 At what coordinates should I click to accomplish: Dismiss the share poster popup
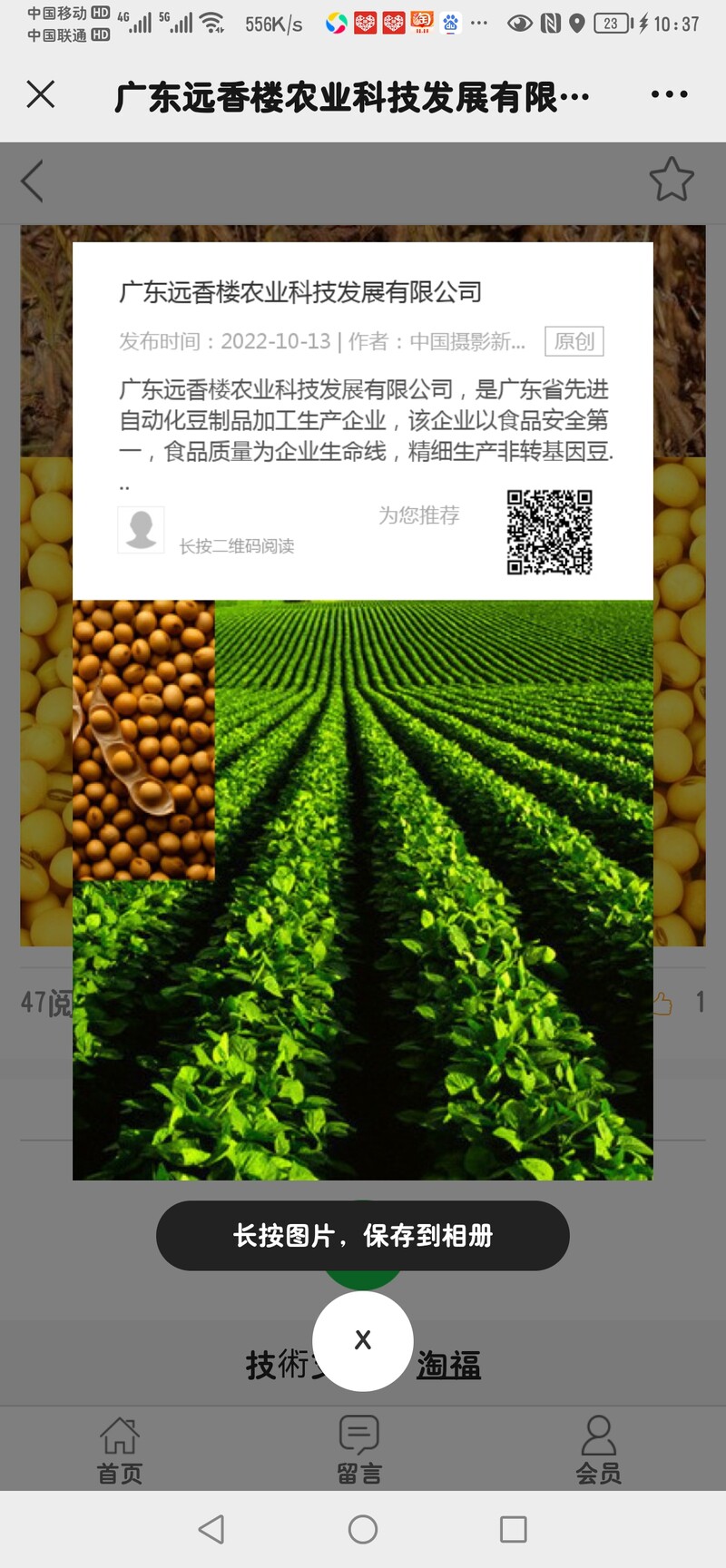(x=363, y=1340)
